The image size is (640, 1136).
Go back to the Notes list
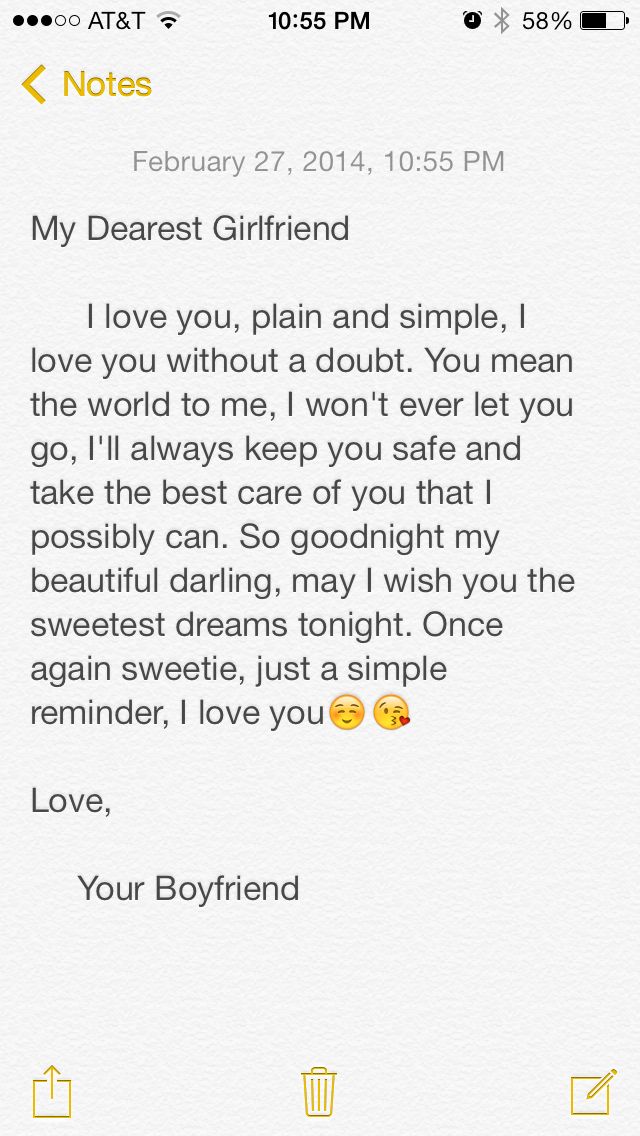click(86, 85)
